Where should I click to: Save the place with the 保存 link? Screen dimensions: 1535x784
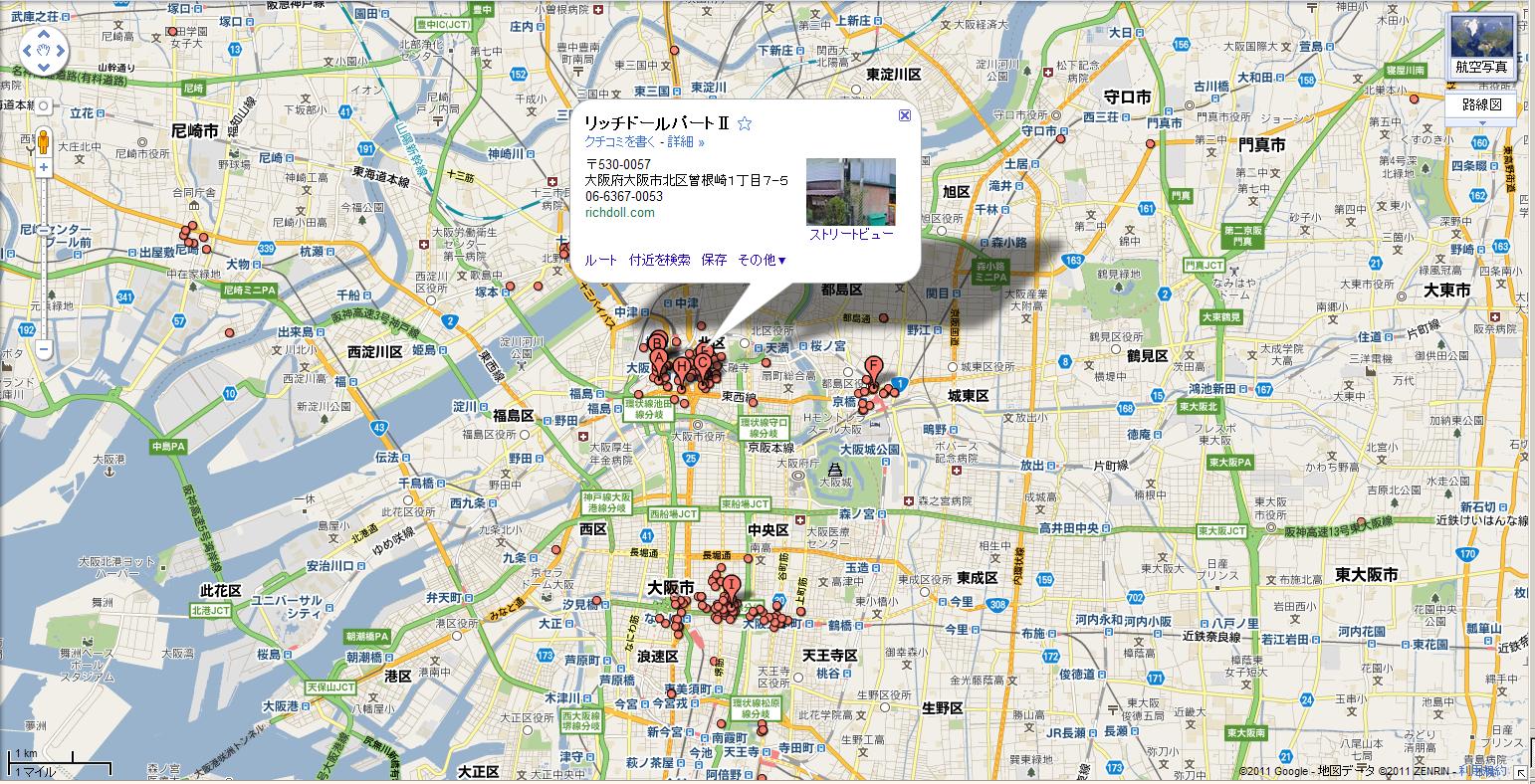click(x=714, y=260)
